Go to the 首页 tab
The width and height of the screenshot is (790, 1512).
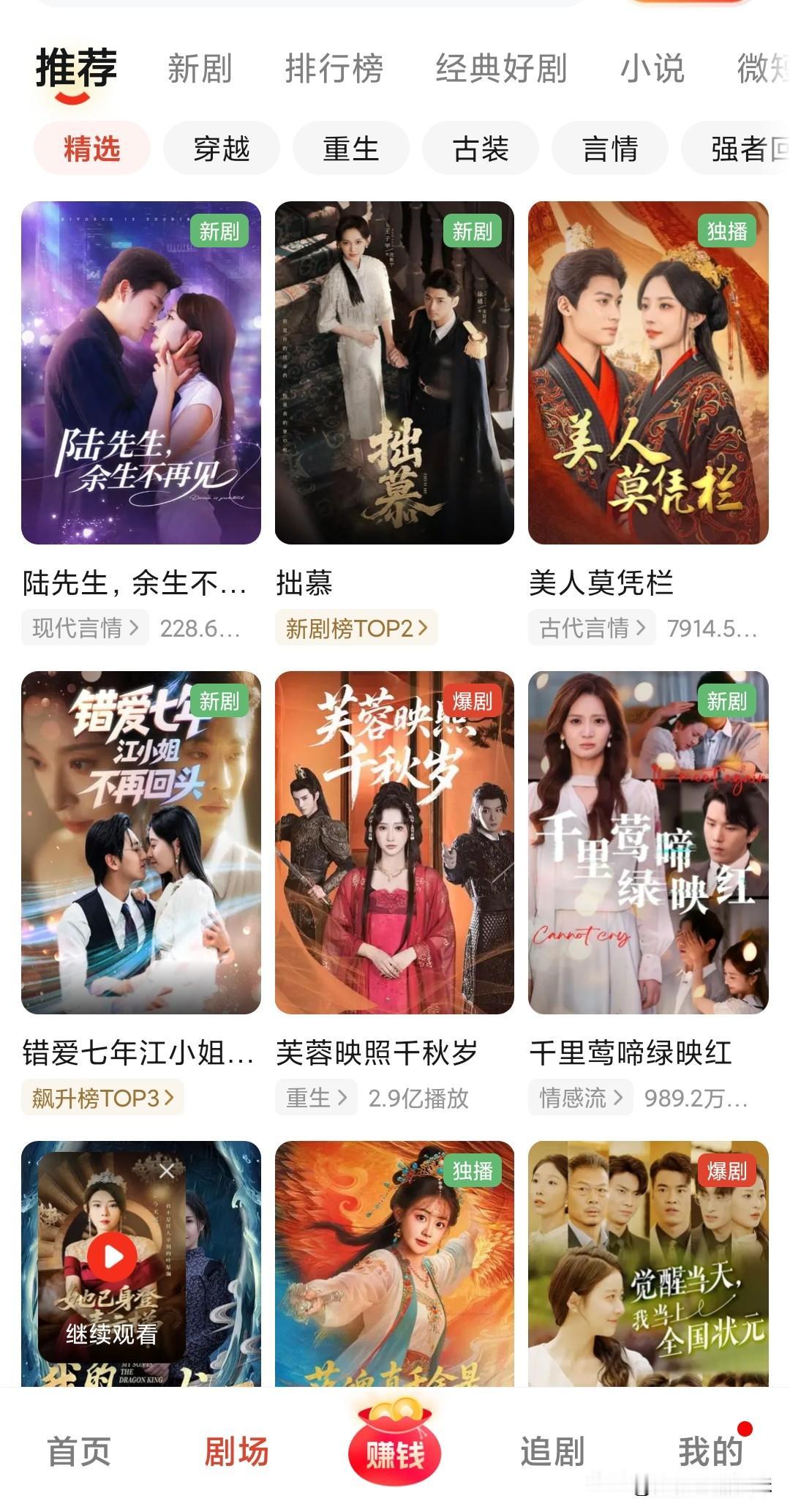point(79,1451)
